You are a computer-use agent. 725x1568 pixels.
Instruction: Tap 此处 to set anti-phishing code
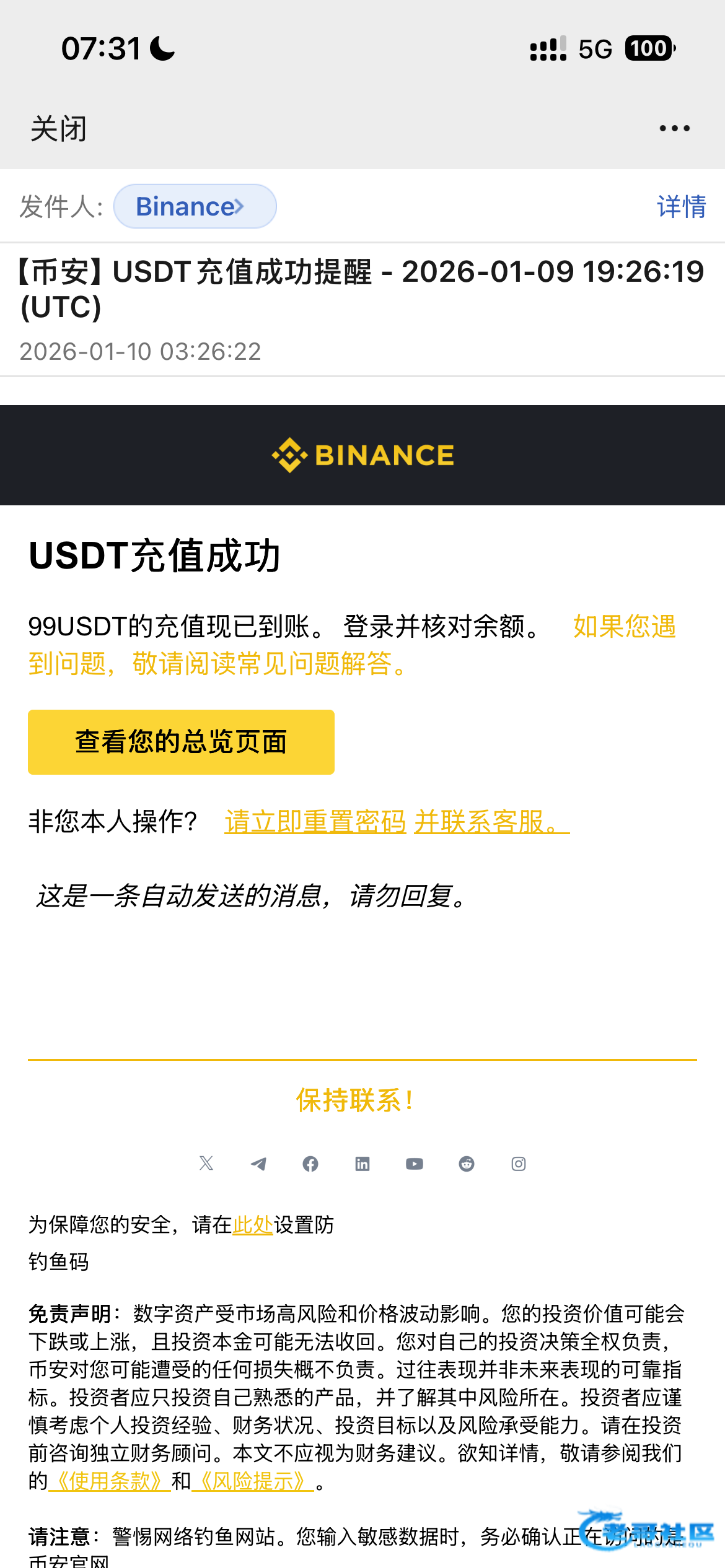coord(253,1224)
